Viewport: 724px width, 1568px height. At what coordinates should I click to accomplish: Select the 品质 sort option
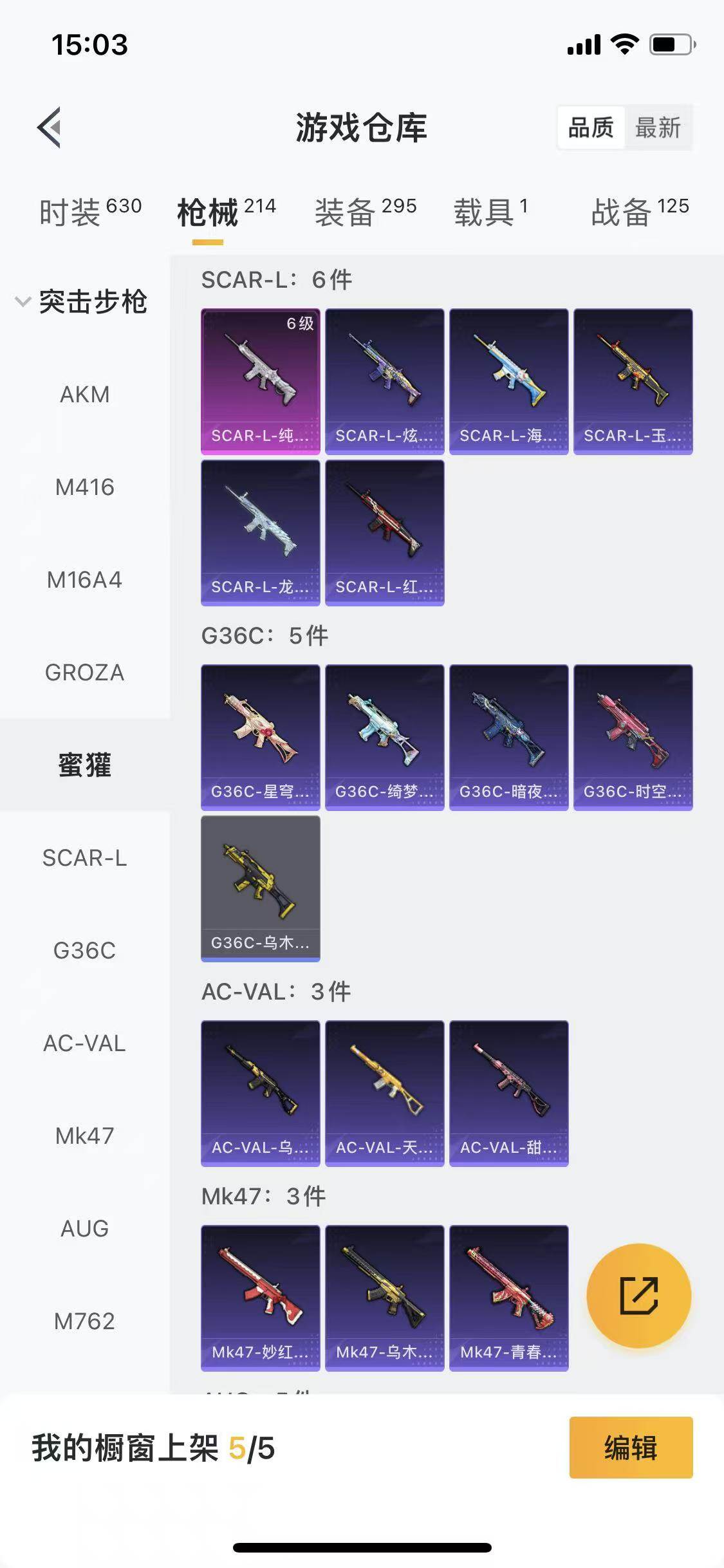tap(591, 127)
